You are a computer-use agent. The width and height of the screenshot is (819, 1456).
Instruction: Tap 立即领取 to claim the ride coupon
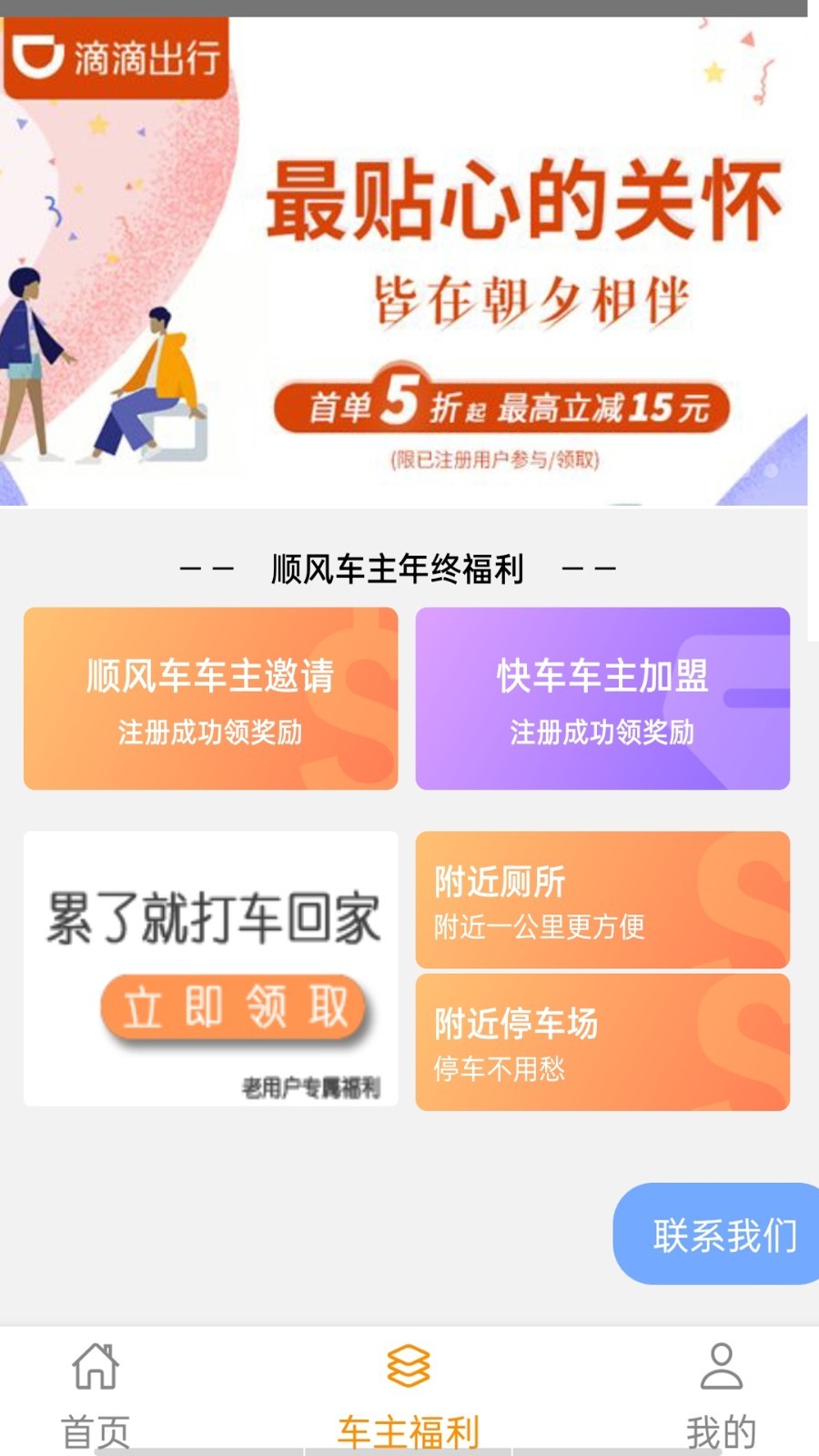[x=233, y=1008]
